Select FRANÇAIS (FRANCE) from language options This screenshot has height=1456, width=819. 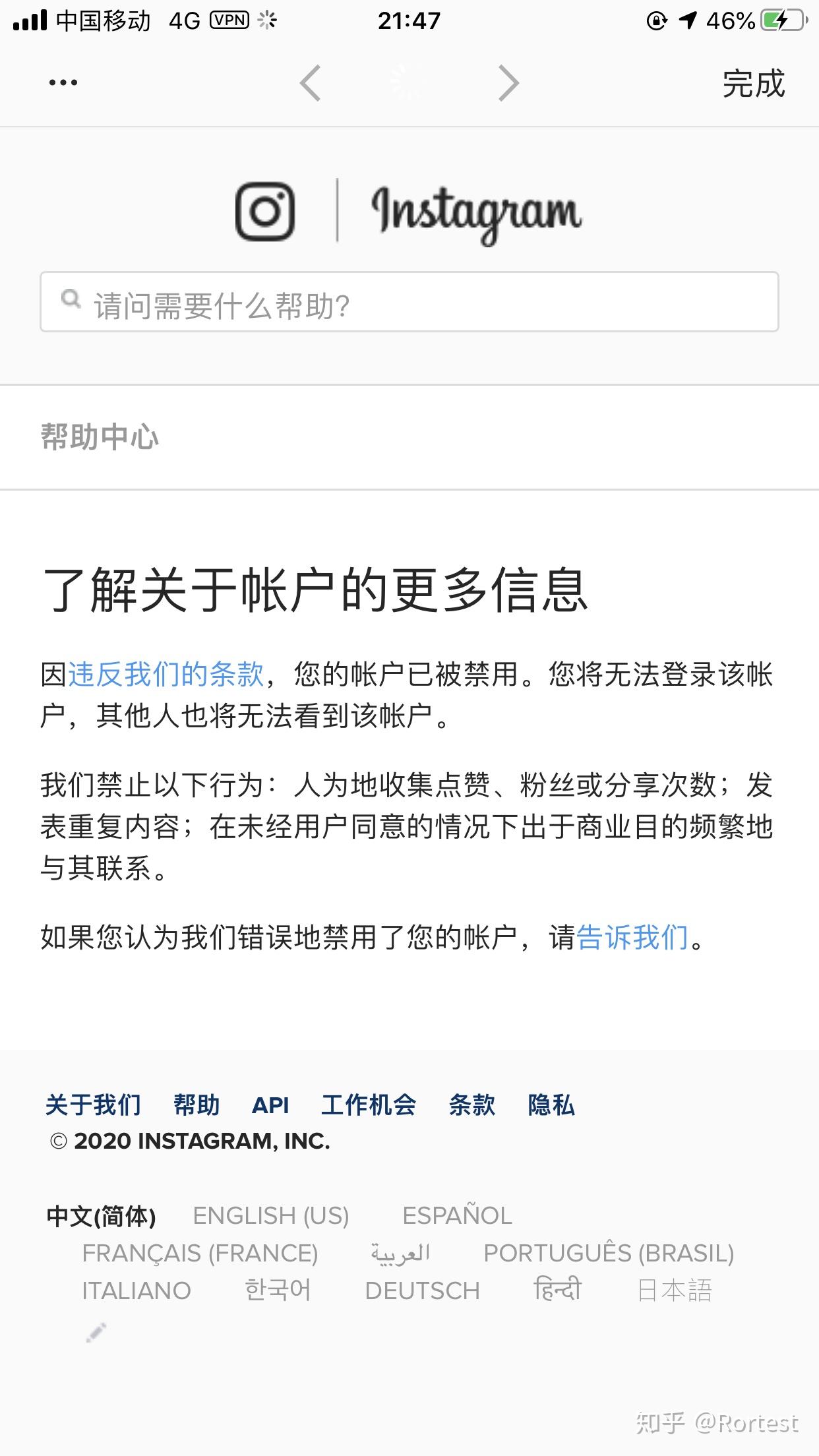click(200, 1253)
